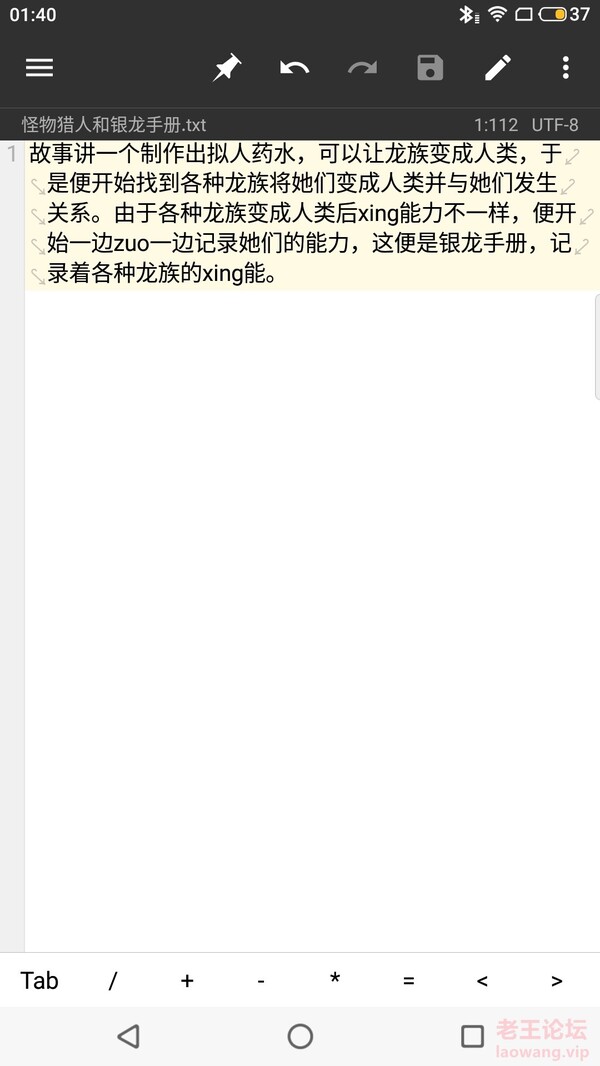The height and width of the screenshot is (1066, 600).
Task: Tap the pin icon in toolbar
Action: coord(227,68)
